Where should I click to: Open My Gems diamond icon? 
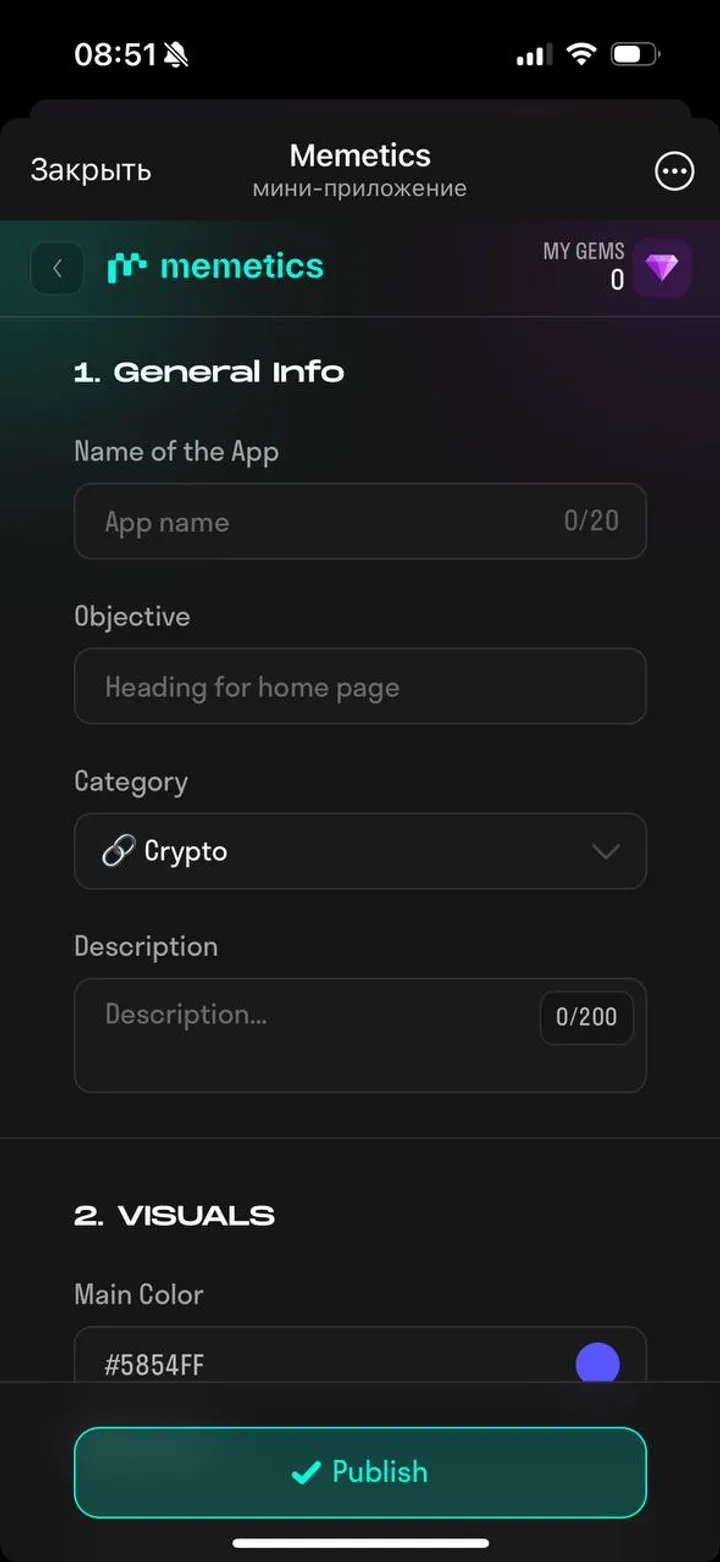click(x=661, y=268)
